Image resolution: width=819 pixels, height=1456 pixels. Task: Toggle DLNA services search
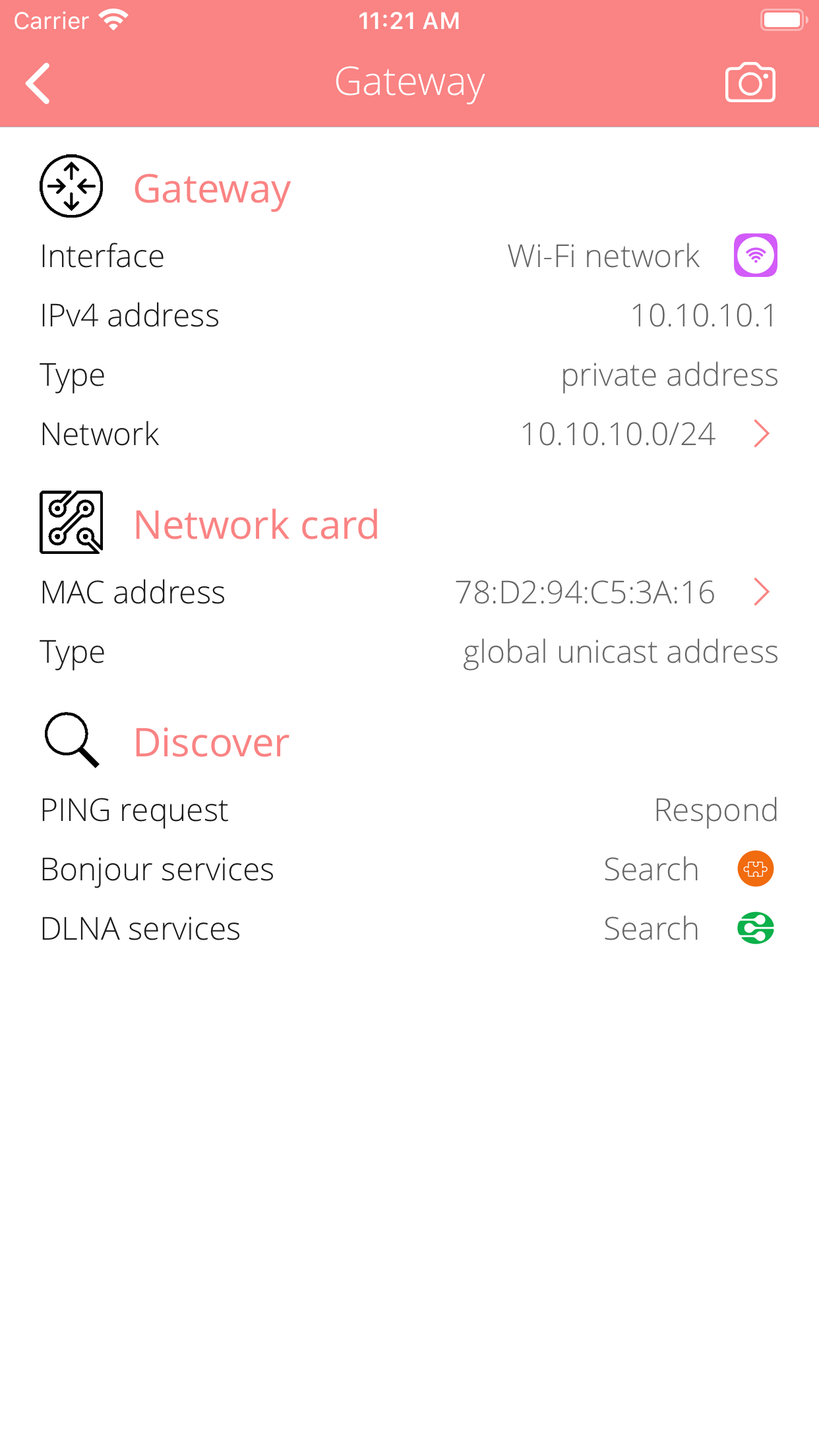[x=652, y=928]
